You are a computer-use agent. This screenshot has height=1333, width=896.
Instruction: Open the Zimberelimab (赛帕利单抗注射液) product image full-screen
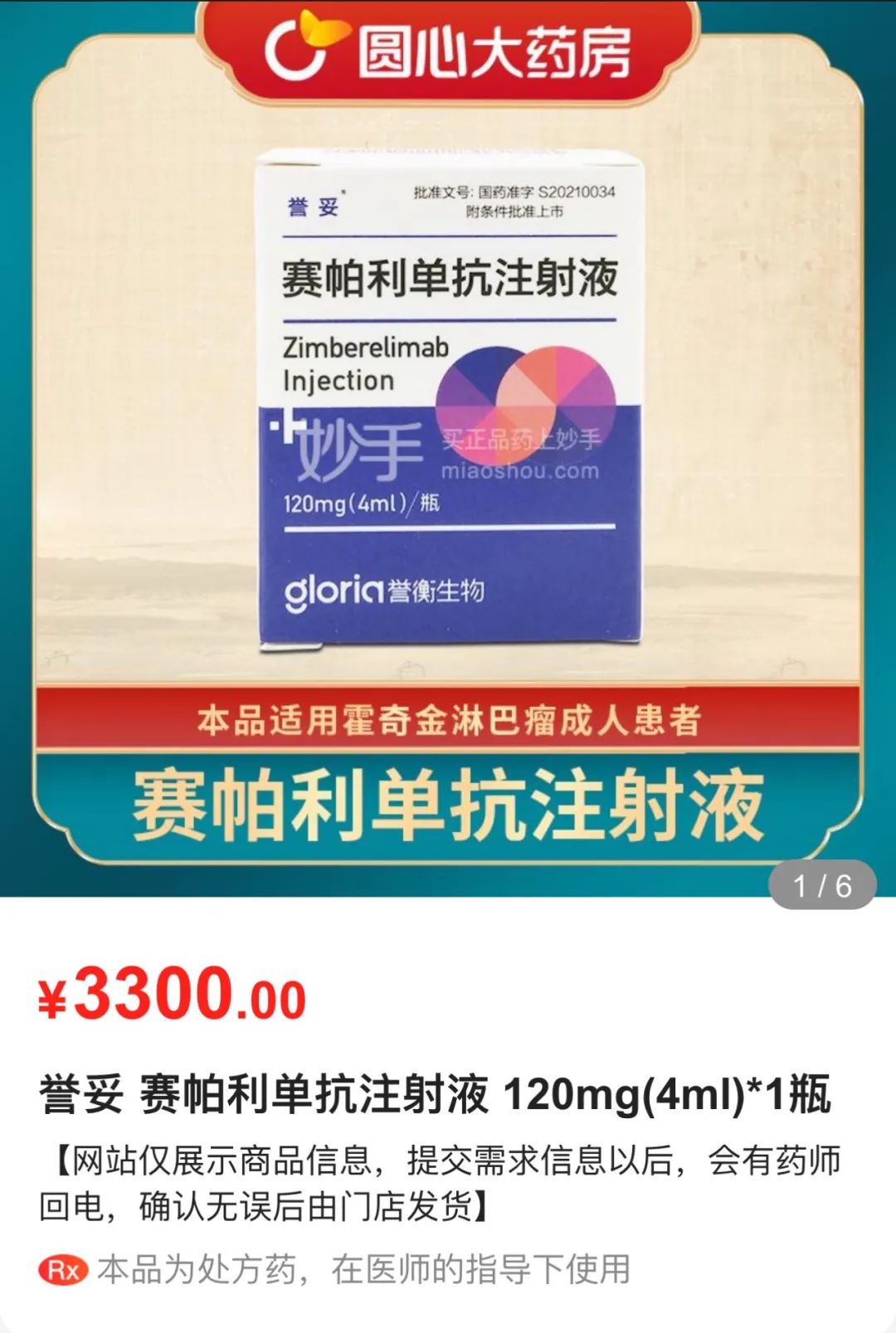click(448, 398)
